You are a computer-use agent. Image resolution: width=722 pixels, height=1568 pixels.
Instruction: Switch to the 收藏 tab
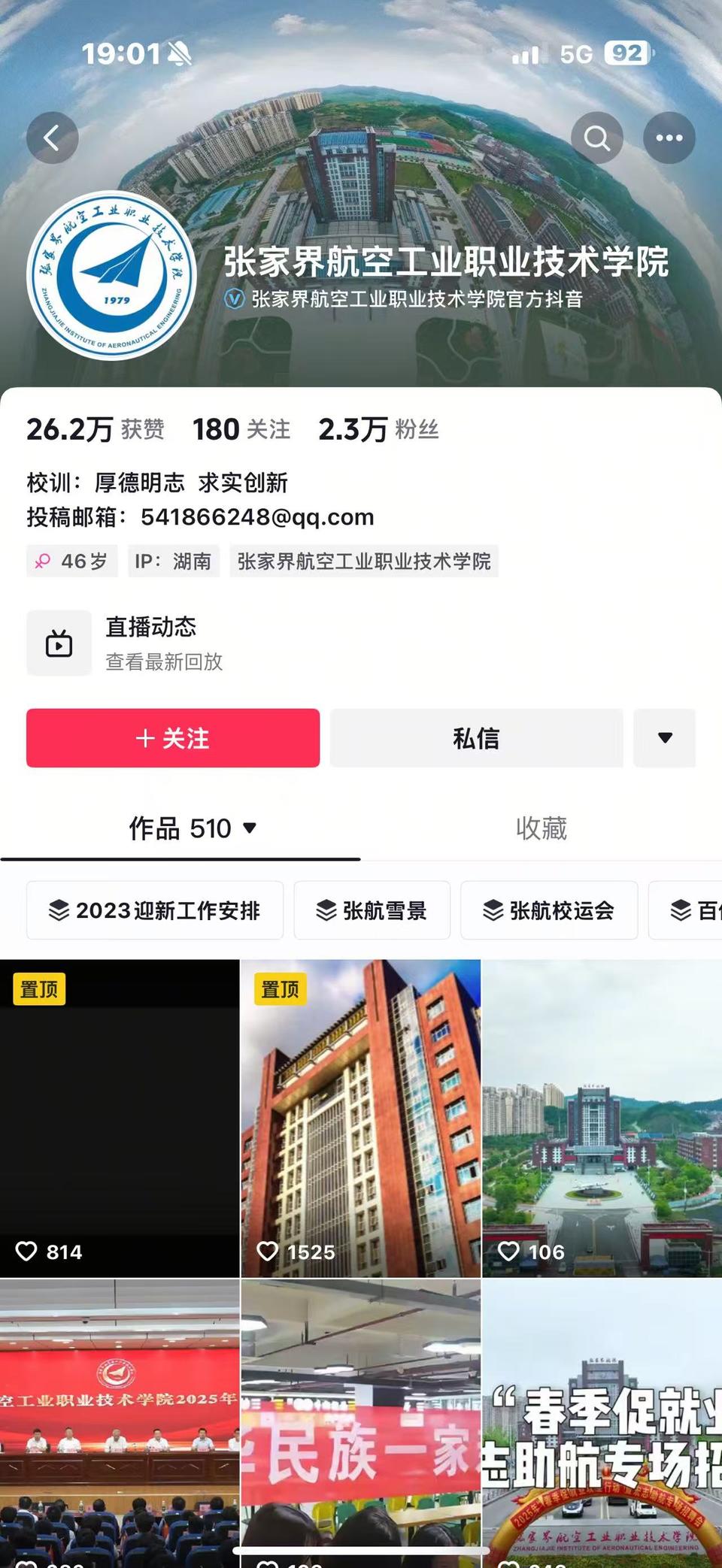point(541,828)
